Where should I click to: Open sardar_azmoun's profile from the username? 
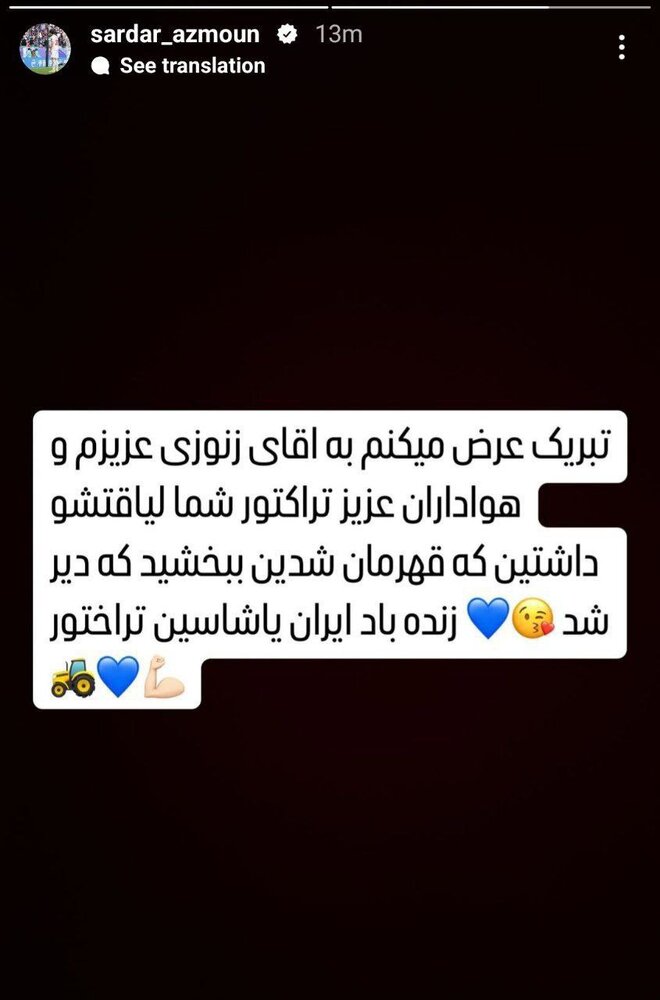(174, 35)
